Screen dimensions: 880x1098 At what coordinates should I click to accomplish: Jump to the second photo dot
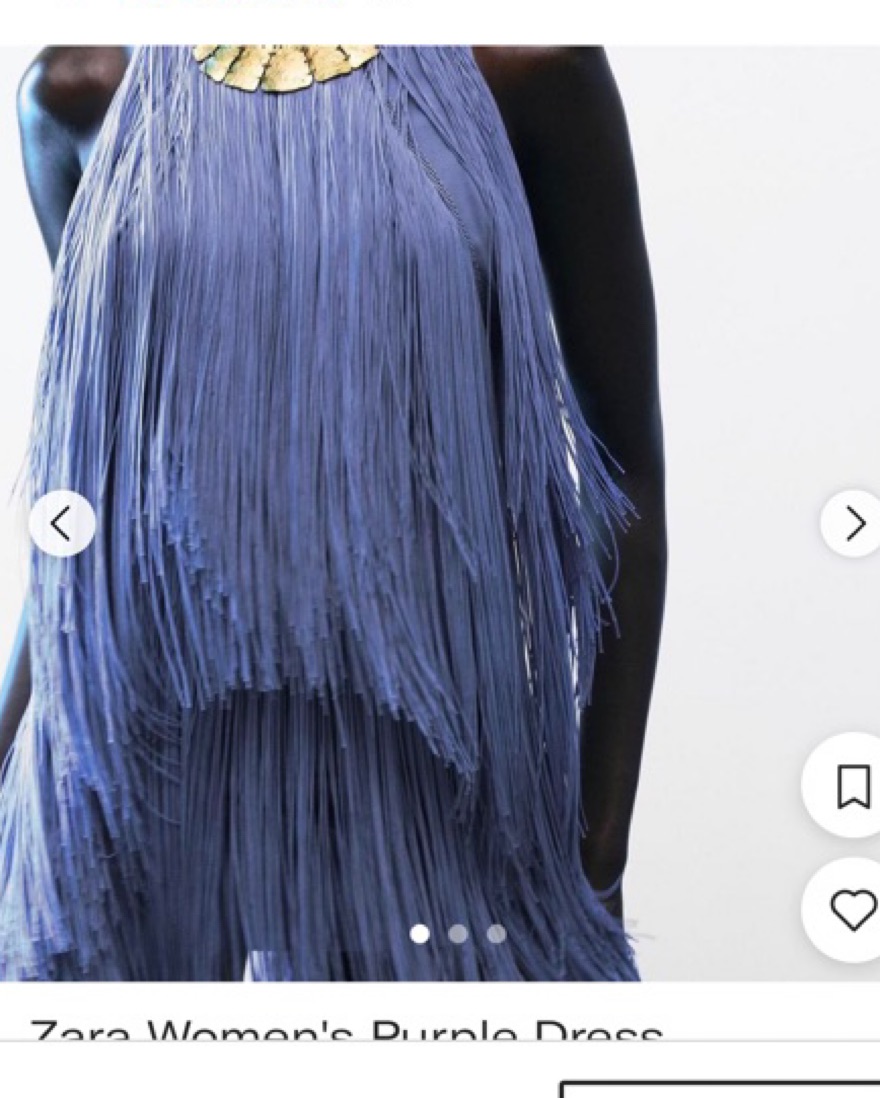pos(458,934)
